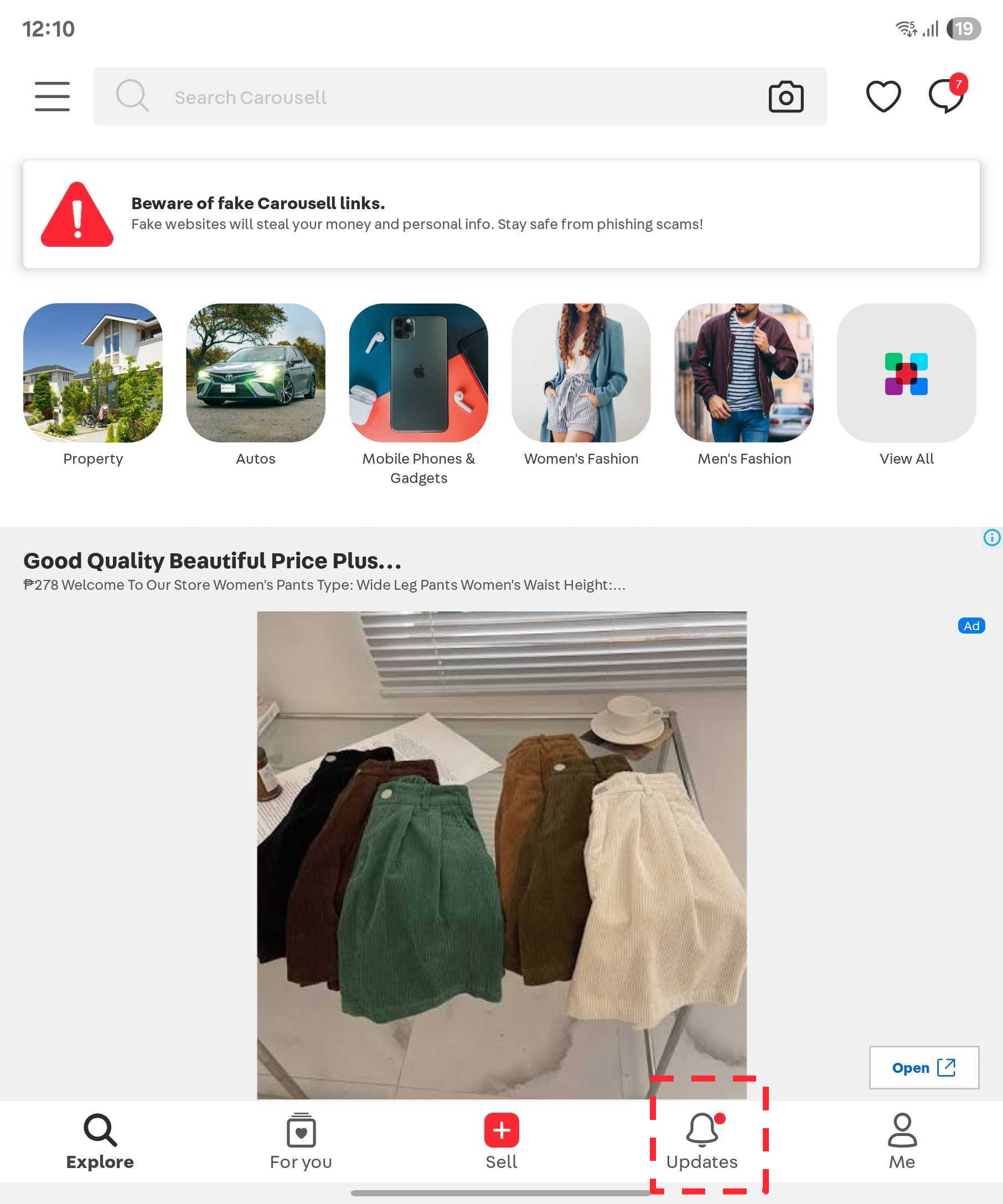
Task: Open the fake Carousell links warning banner
Action: tap(500, 215)
